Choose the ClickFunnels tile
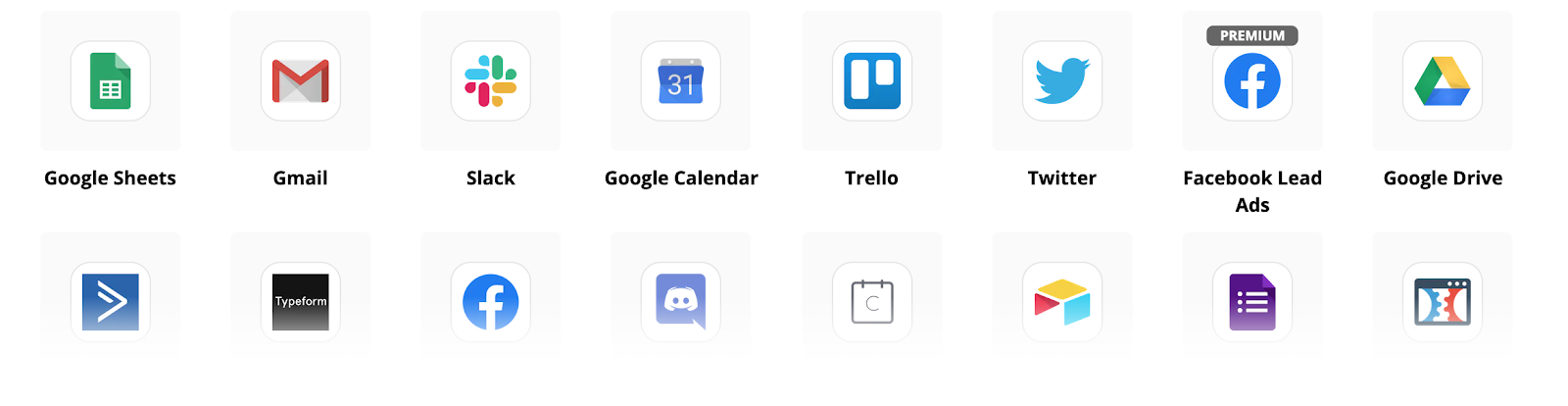 point(1442,302)
